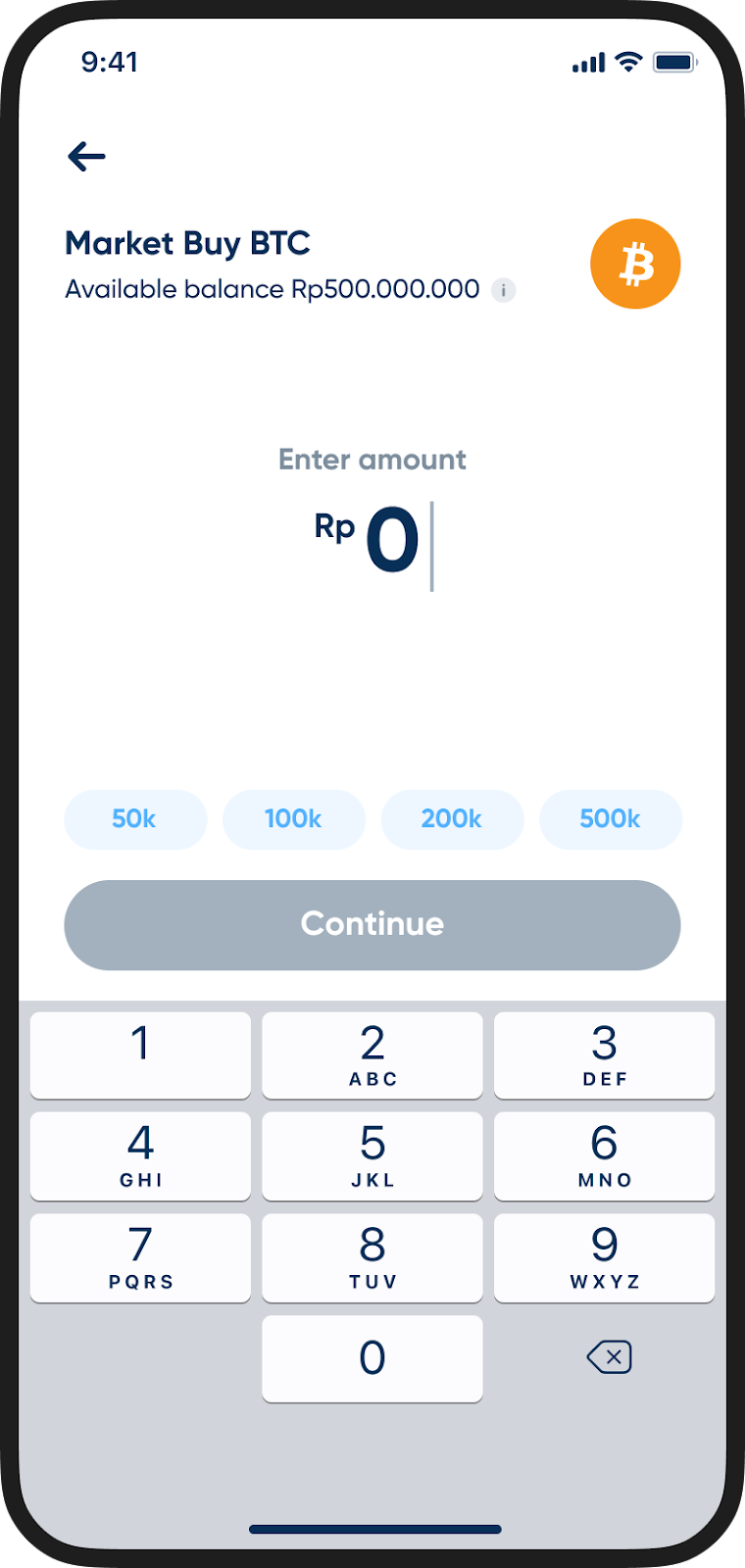The image size is (745, 1568).
Task: Enter digit 5 on the keypad
Action: coord(372,1155)
